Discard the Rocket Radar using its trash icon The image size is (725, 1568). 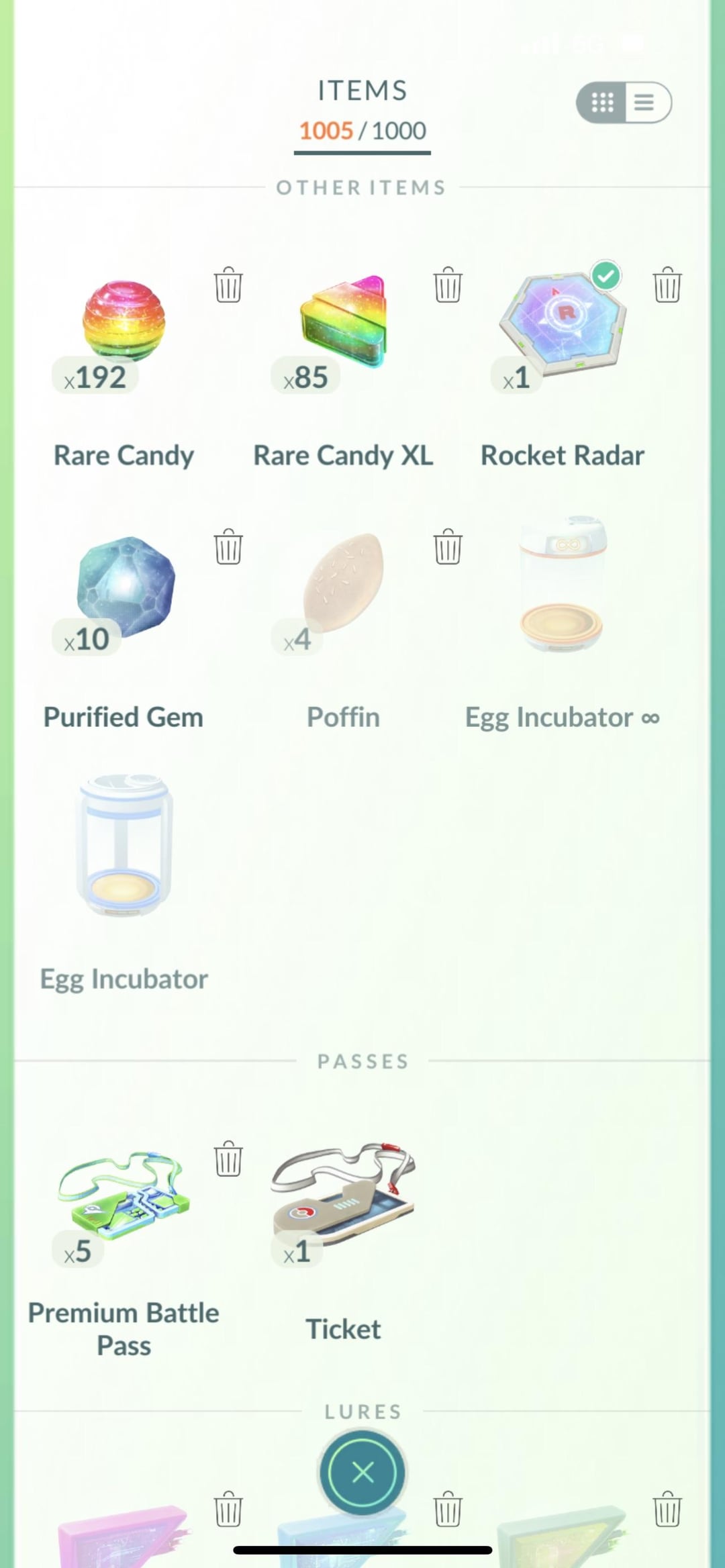coord(667,285)
